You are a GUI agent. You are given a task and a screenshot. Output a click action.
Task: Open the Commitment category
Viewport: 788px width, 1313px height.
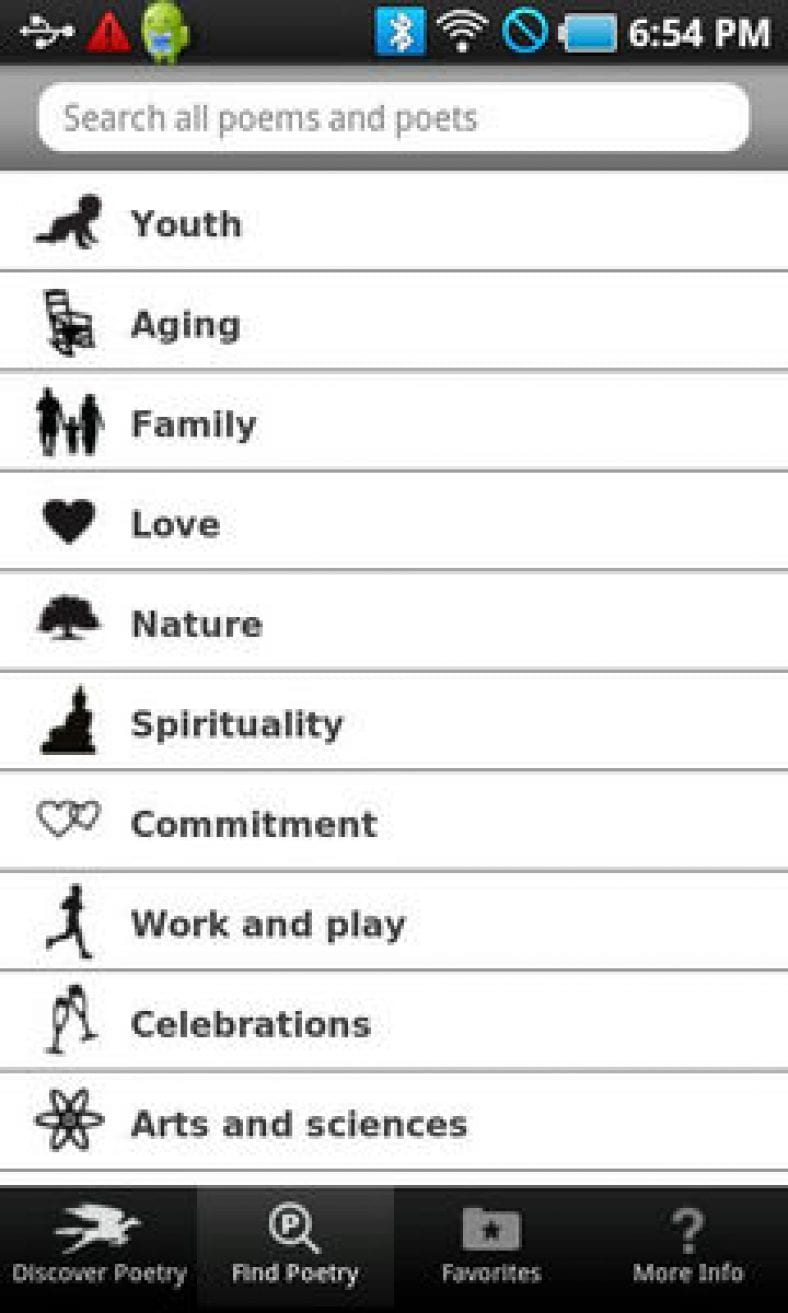393,823
